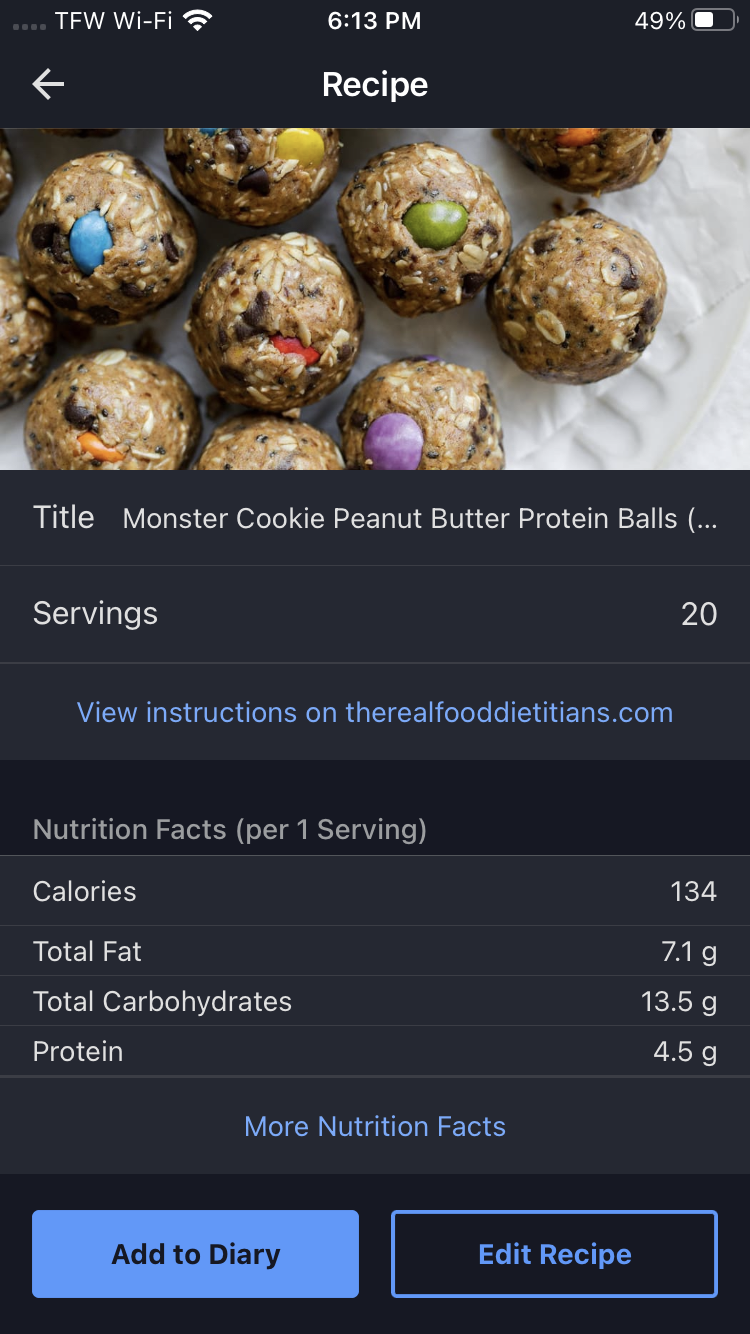The height and width of the screenshot is (1334, 750).
Task: Go back using the arrow icon
Action: point(48,85)
